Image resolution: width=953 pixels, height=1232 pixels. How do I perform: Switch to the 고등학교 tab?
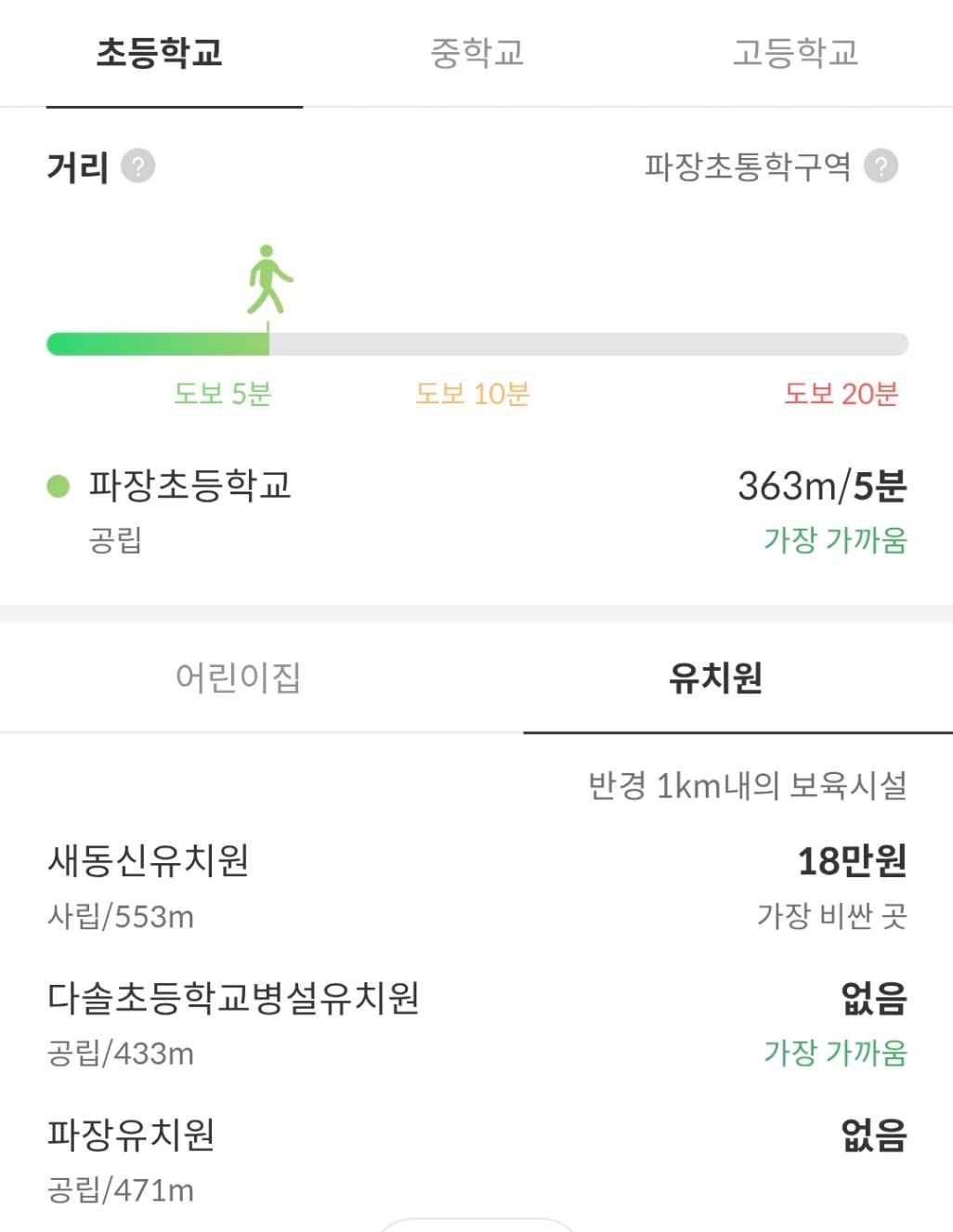pos(795,53)
